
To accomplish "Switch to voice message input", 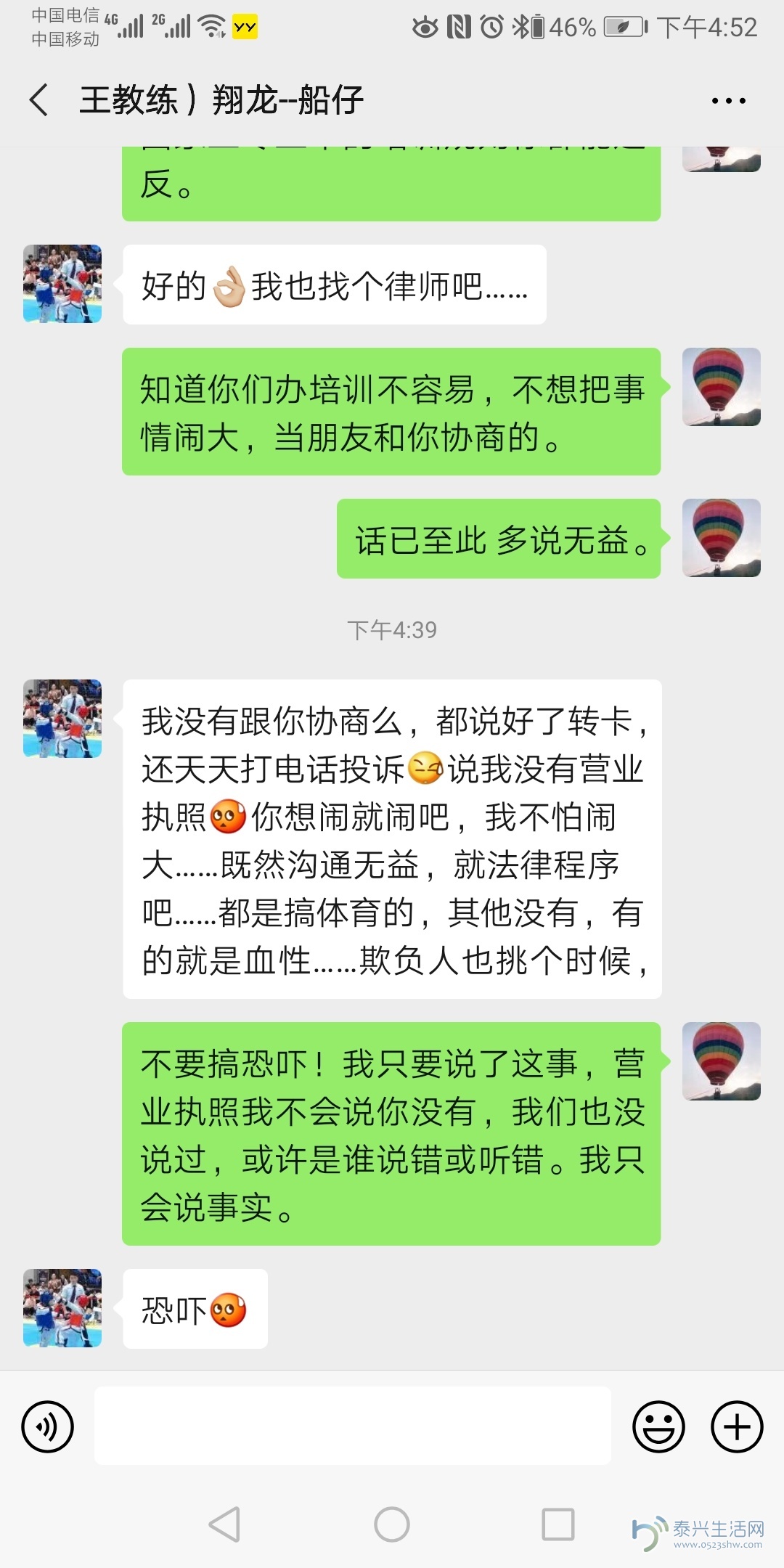I will tap(48, 1426).
